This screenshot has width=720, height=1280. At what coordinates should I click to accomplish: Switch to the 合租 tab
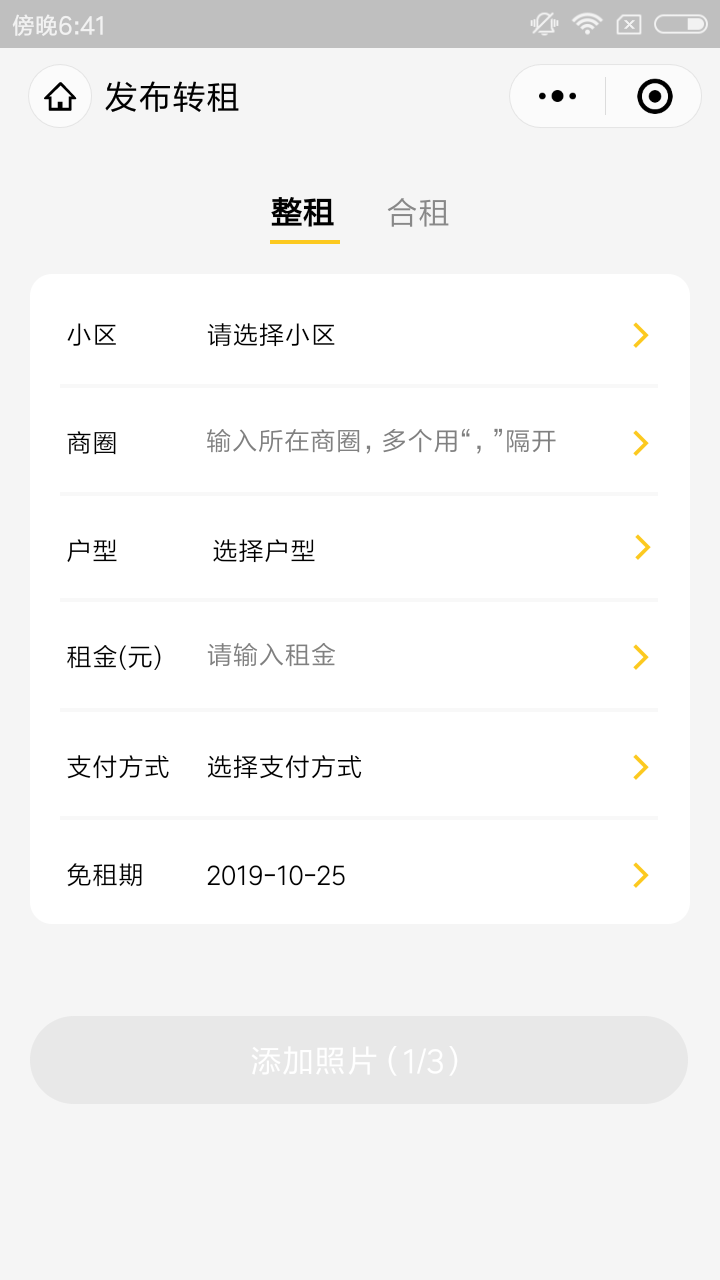(418, 213)
